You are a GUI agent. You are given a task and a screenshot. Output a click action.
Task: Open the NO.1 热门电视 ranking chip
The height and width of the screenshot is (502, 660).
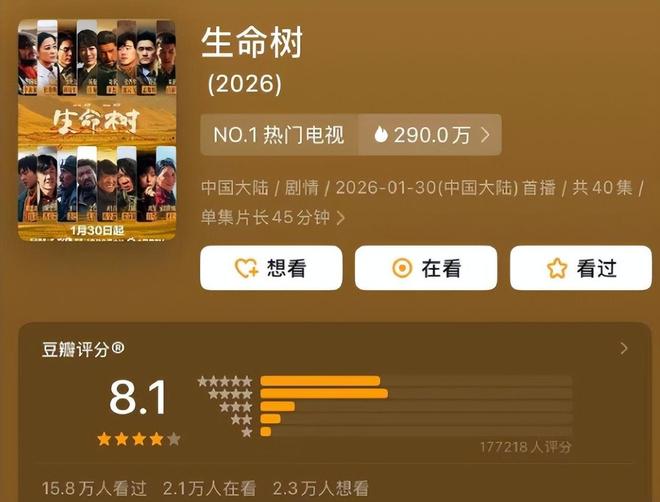click(280, 135)
